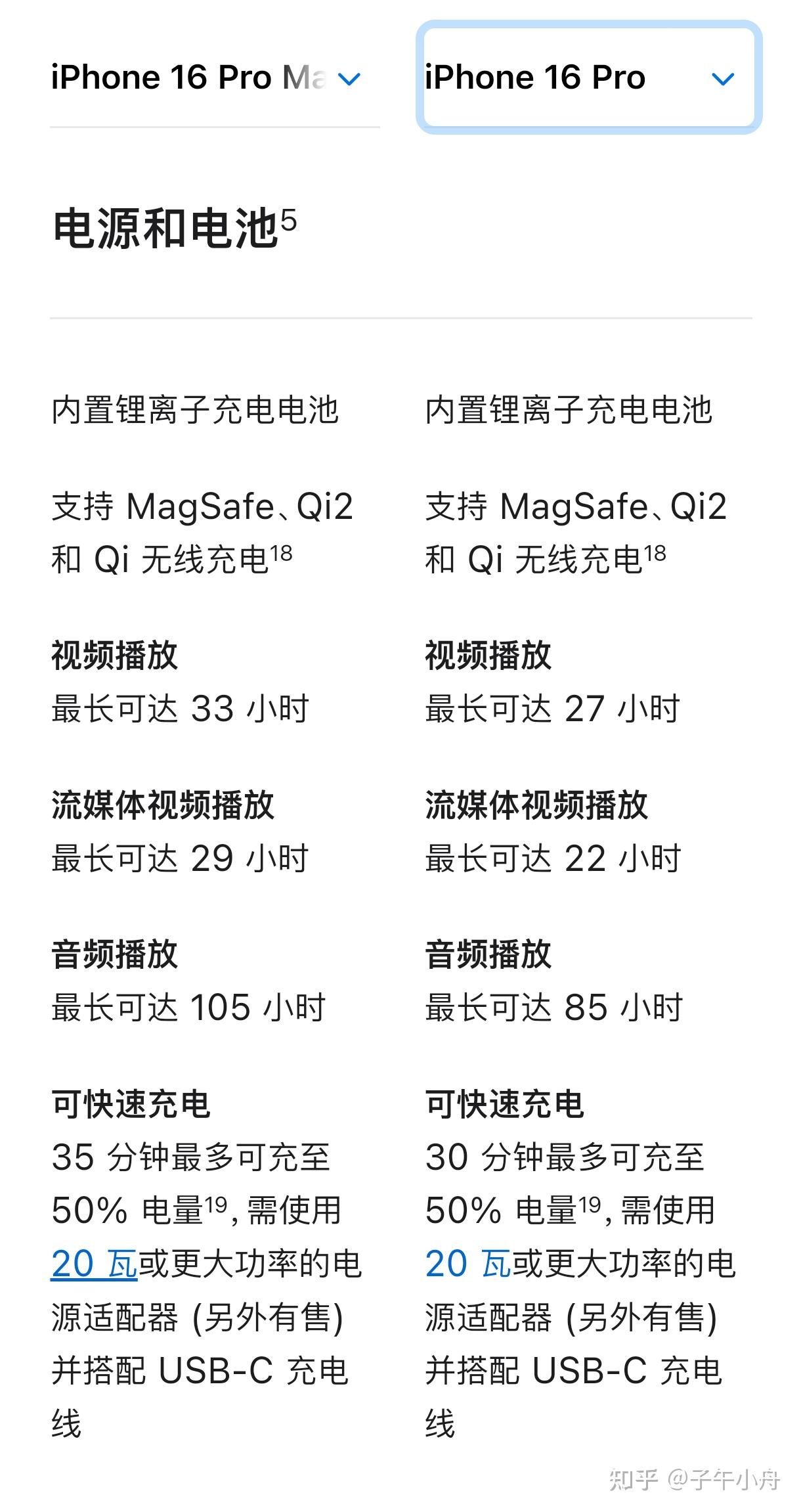801x1512 pixels.
Task: Open the 20 瓦 link under iPhone 16 Pro
Action: pos(467,1263)
